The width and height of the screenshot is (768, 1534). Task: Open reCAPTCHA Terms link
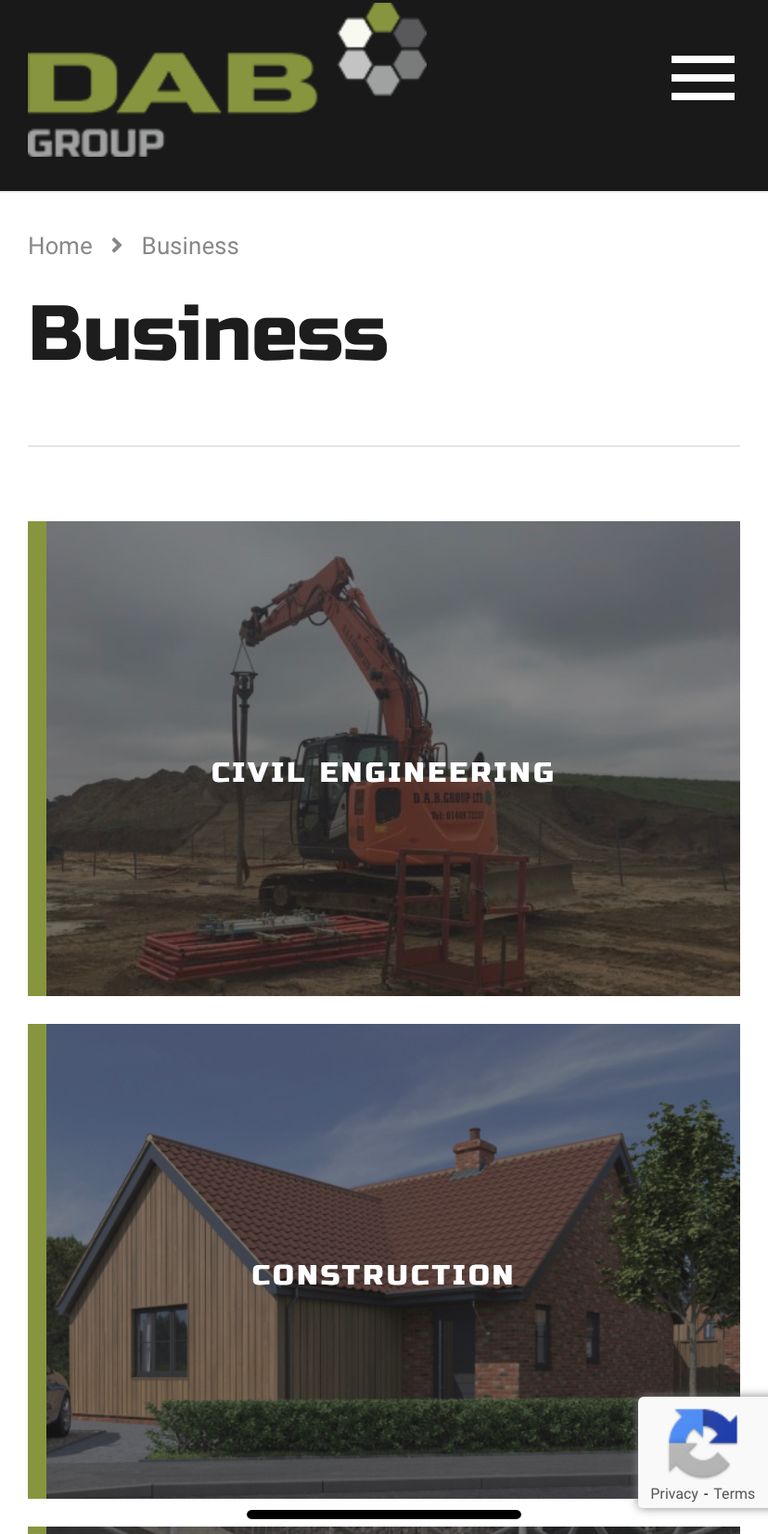tap(734, 1493)
